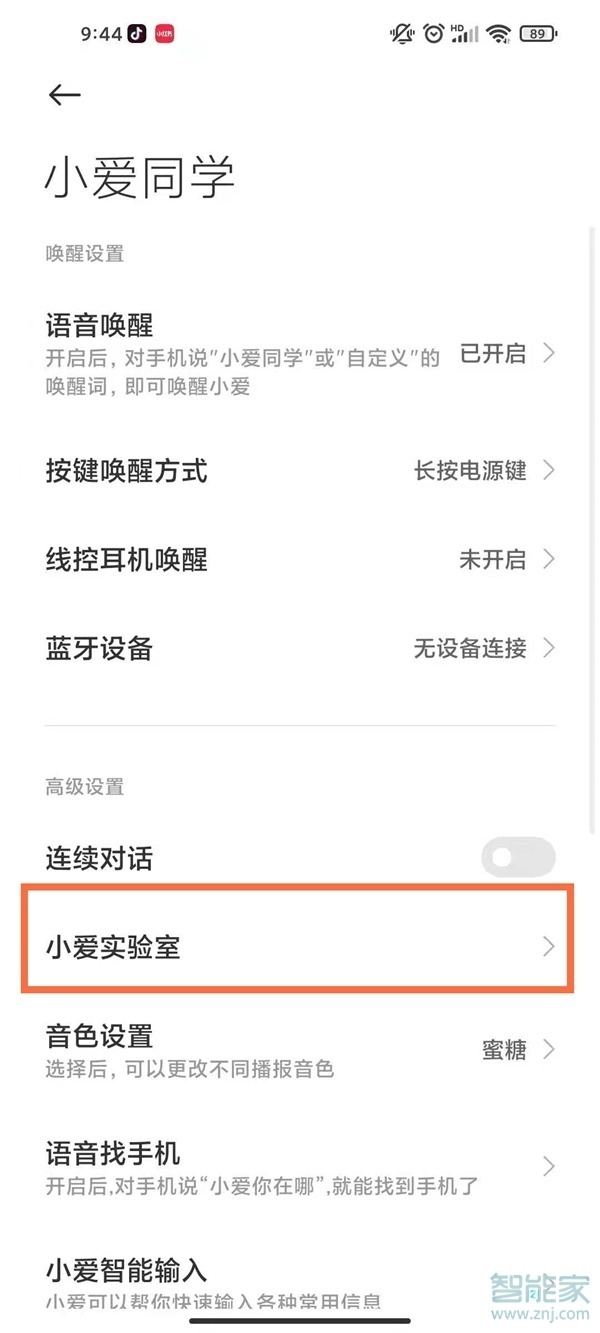Open 小爱实验室
The image size is (600, 1333).
[x=298, y=947]
